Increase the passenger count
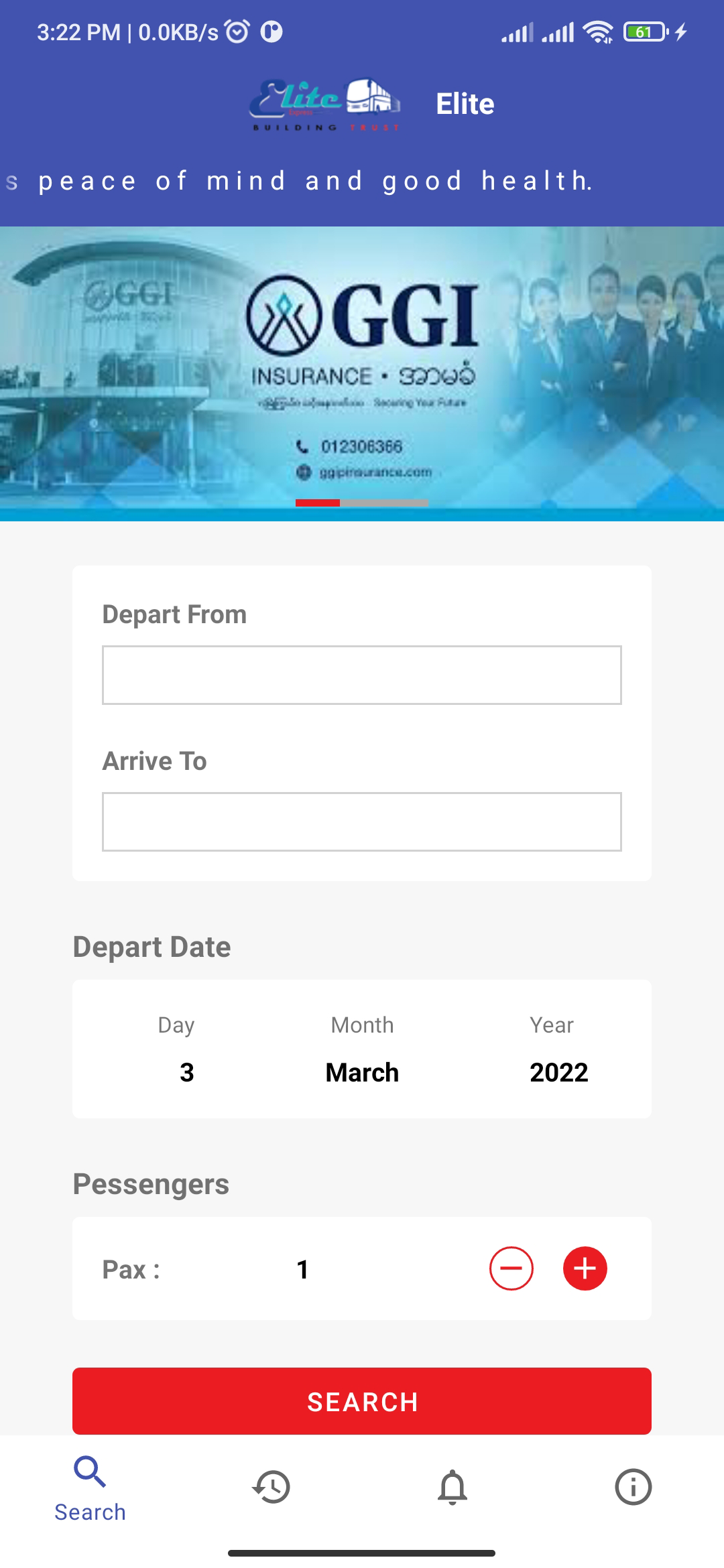724x1568 pixels. coord(585,1268)
